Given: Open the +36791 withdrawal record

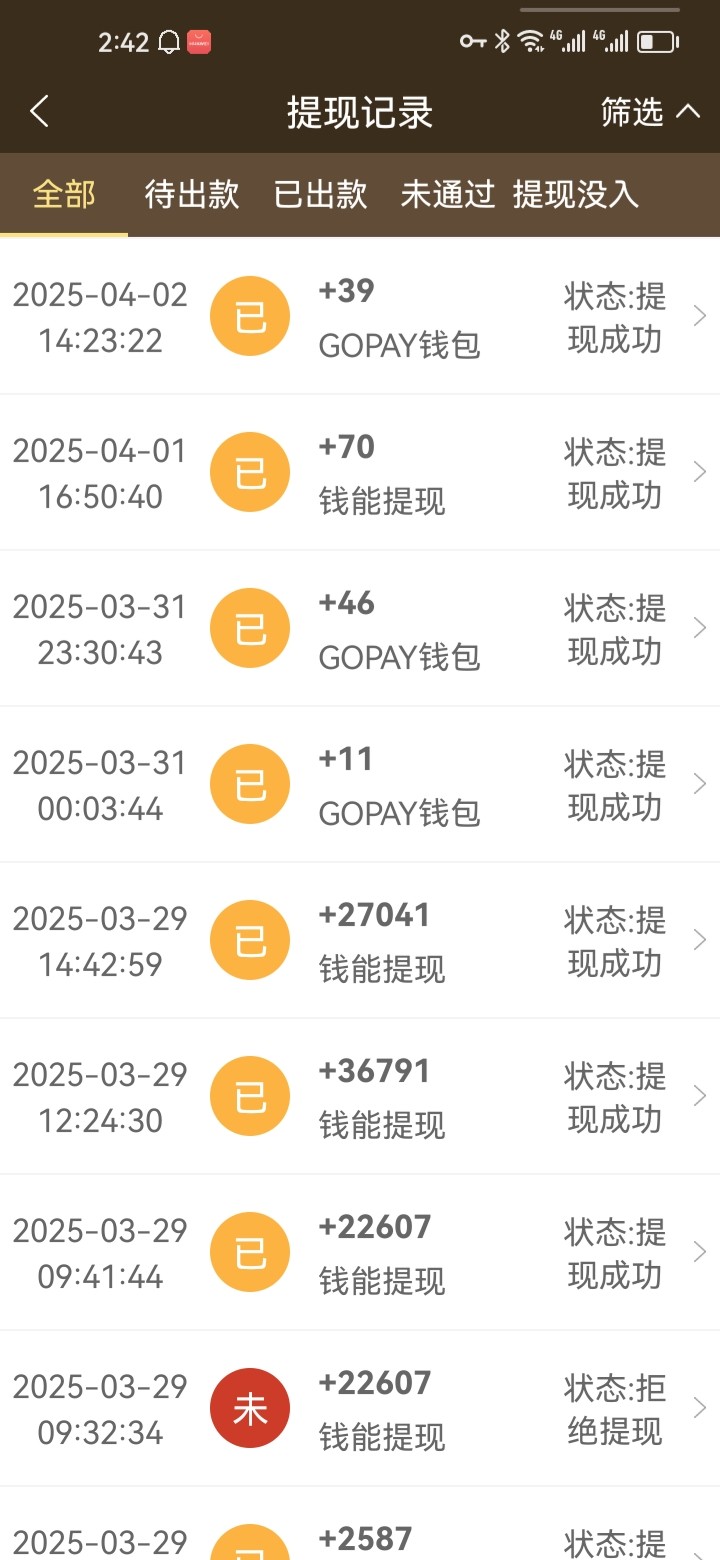Looking at the screenshot, I should click(360, 1097).
